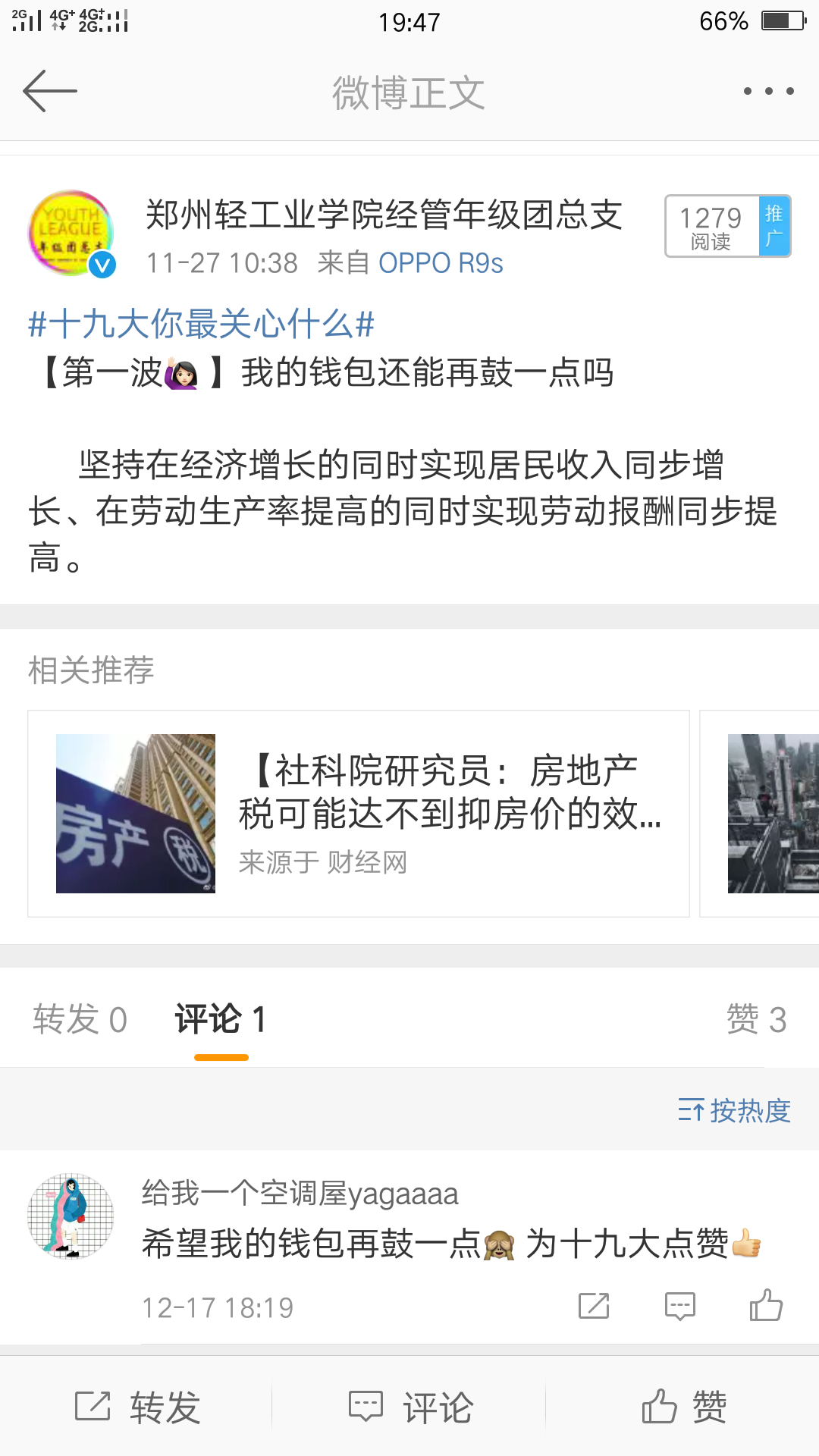Open the 房地产税 recommended article card
This screenshot has width=819, height=1456.
tap(358, 814)
